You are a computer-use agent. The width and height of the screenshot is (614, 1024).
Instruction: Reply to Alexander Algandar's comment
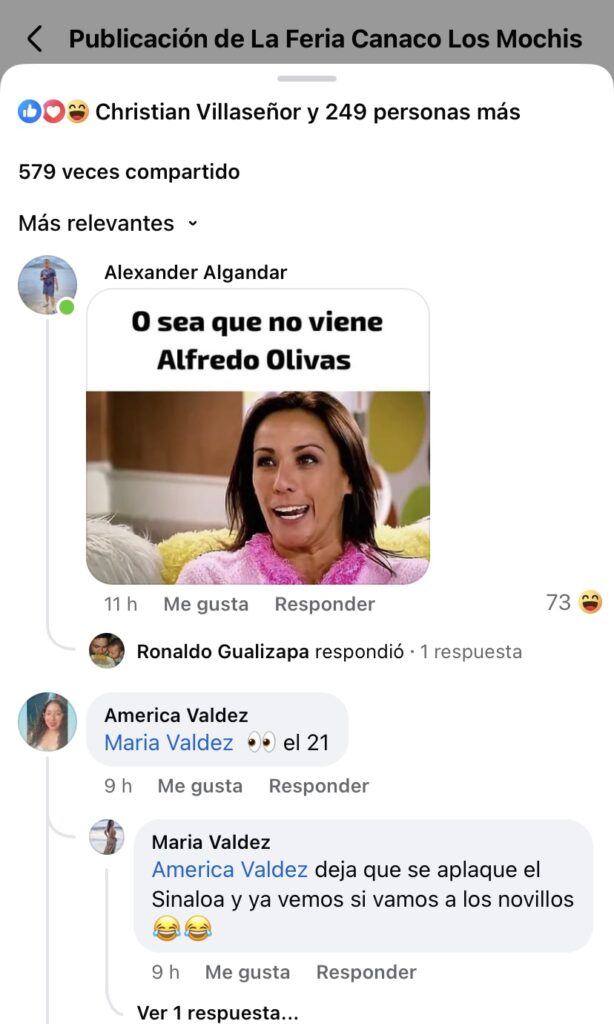[x=324, y=604]
